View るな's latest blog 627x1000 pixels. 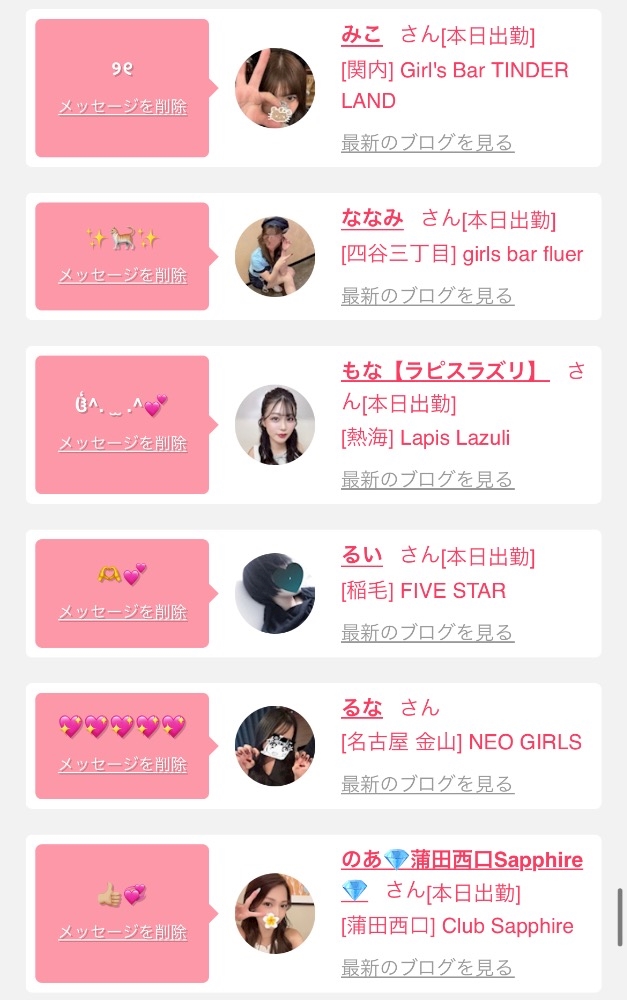(427, 785)
